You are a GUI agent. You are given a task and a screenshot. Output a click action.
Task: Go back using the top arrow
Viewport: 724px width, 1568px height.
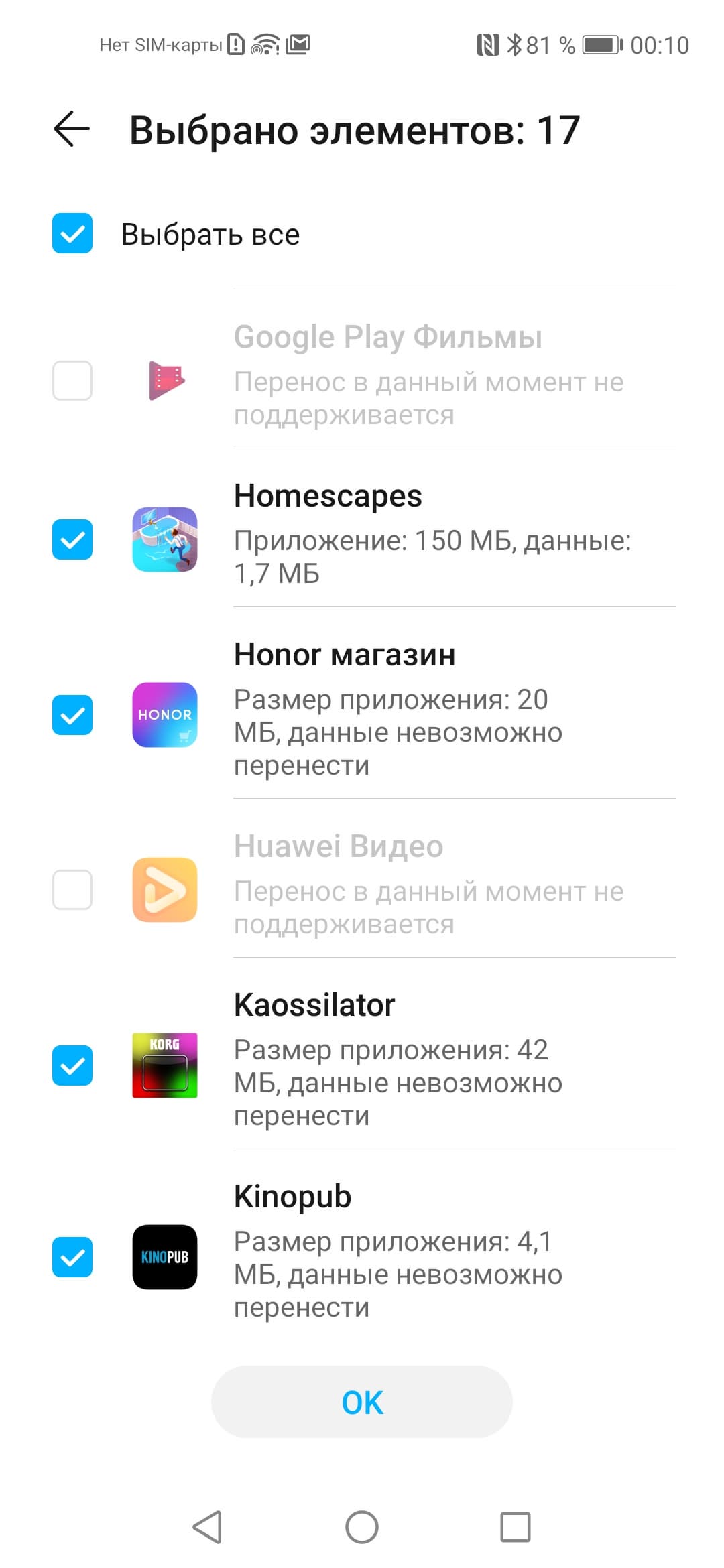[72, 129]
